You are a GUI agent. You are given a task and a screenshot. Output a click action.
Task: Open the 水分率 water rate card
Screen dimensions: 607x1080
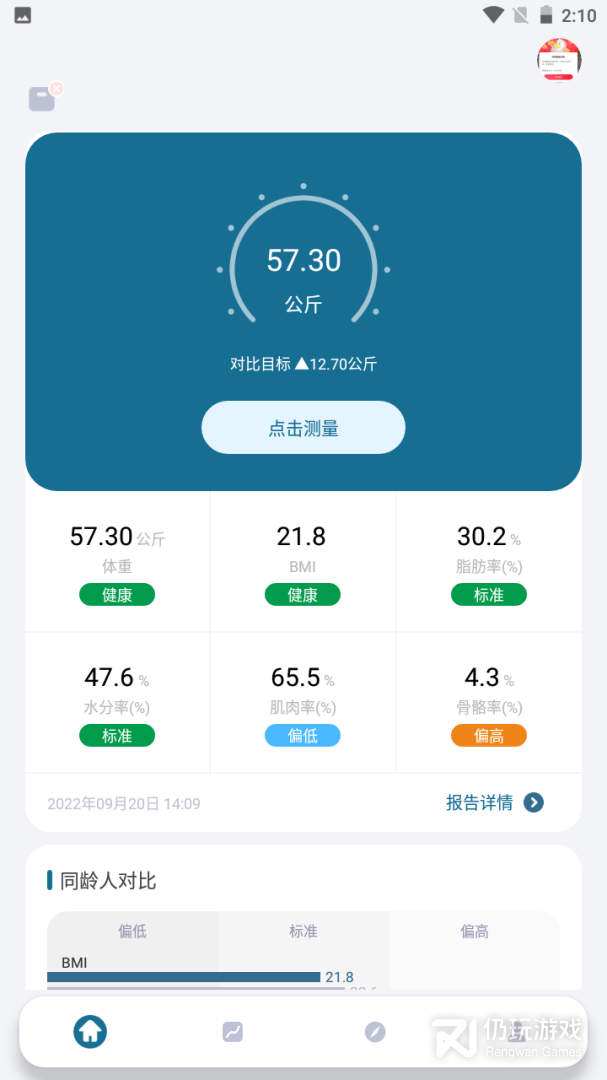tap(117, 703)
